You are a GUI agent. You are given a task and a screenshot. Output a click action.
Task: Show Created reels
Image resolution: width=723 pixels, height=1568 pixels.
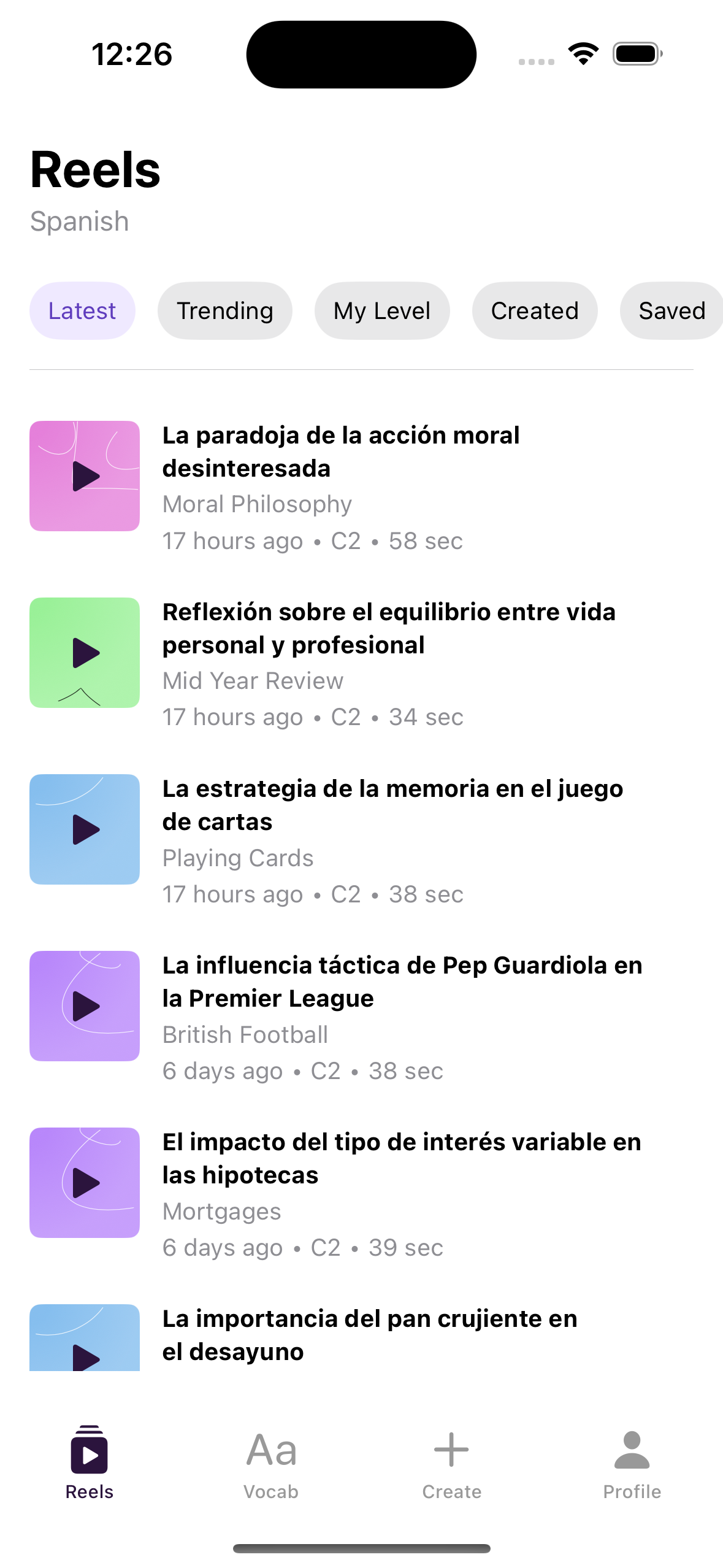coord(534,310)
